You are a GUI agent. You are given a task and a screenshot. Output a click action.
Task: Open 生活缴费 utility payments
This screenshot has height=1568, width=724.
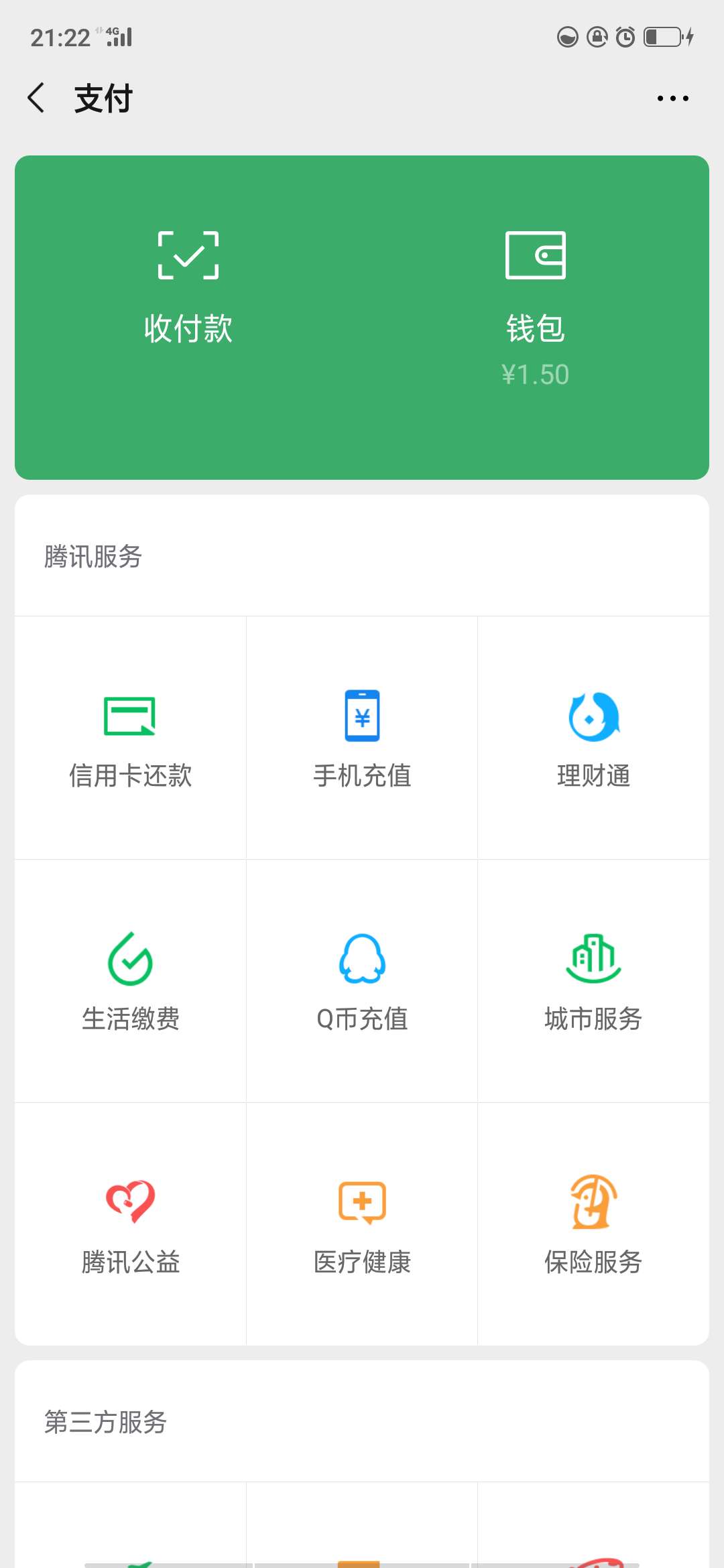click(131, 981)
